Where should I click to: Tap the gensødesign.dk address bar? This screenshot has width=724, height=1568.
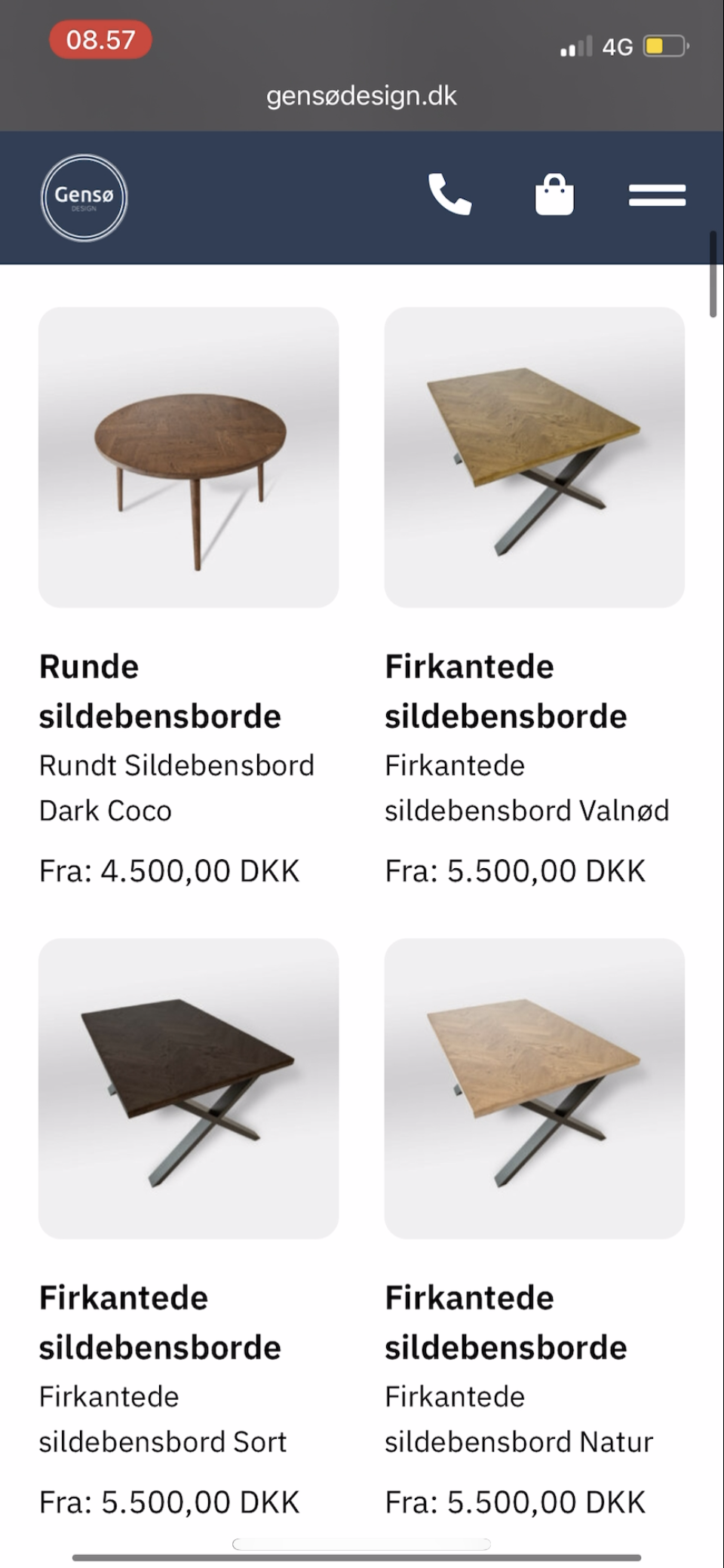[361, 96]
